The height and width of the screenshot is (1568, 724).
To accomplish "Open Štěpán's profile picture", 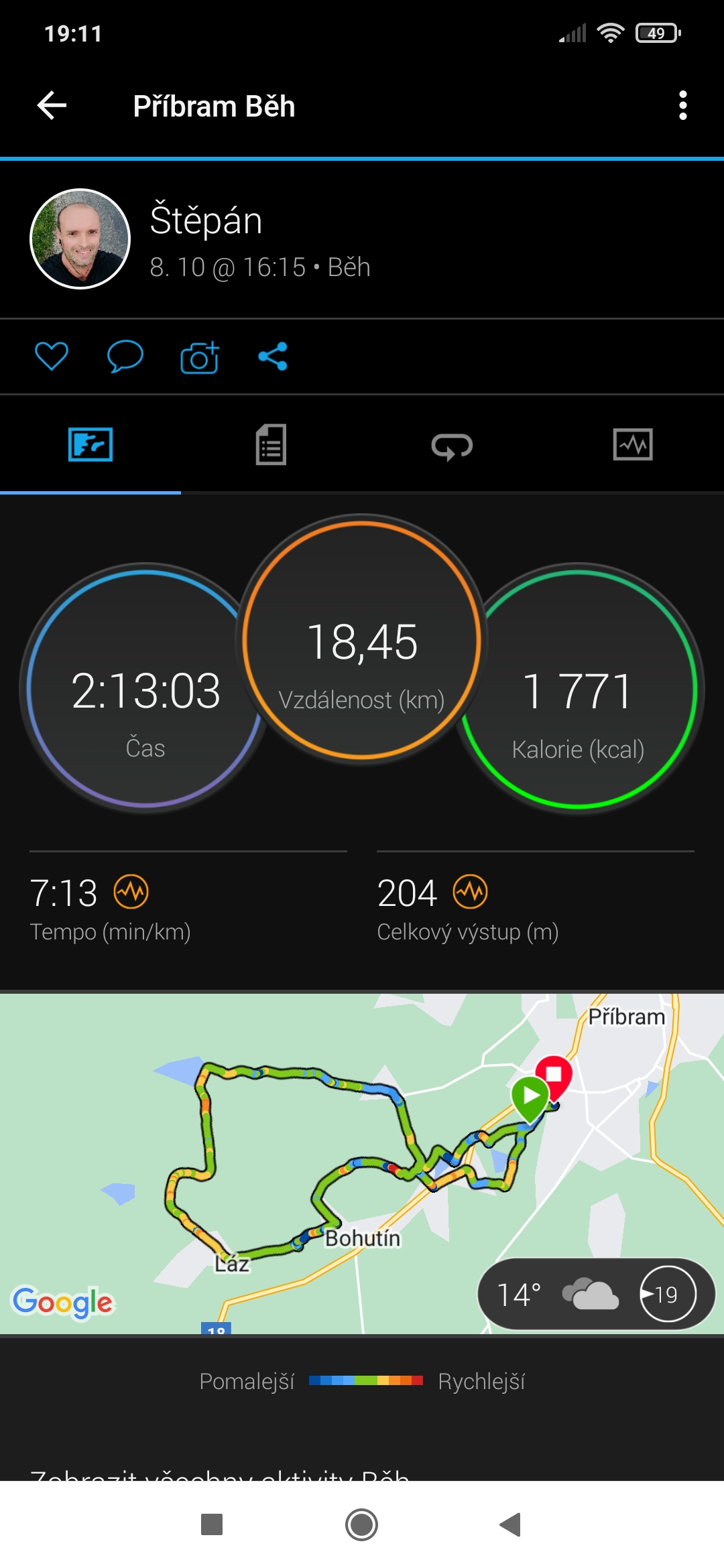I will point(80,239).
